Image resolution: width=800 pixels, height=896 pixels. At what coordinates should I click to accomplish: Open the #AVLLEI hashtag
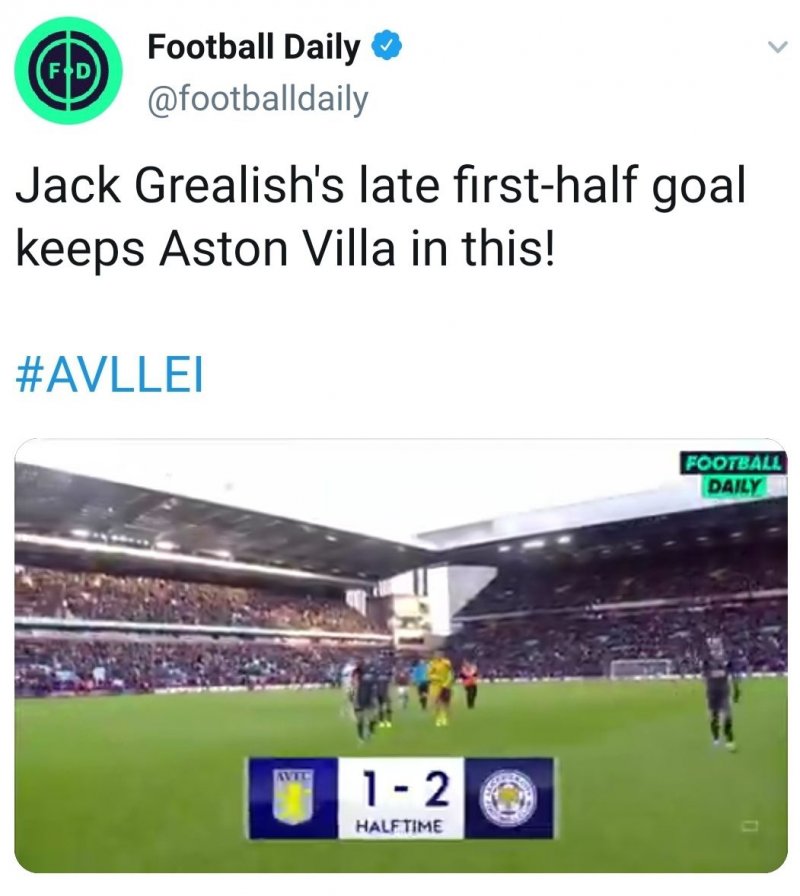coord(109,375)
